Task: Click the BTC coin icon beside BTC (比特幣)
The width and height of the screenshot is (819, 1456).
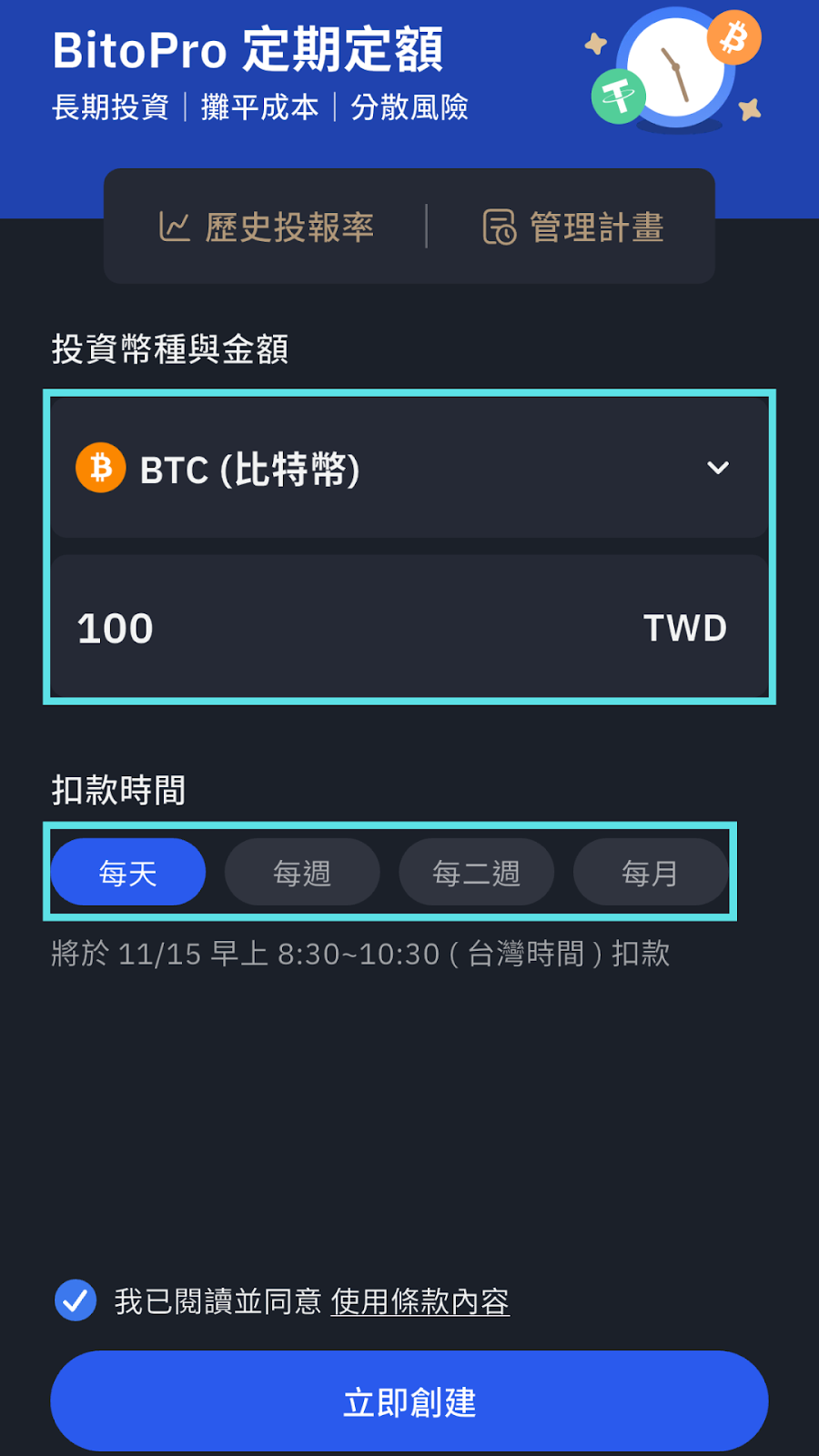Action: tap(100, 468)
